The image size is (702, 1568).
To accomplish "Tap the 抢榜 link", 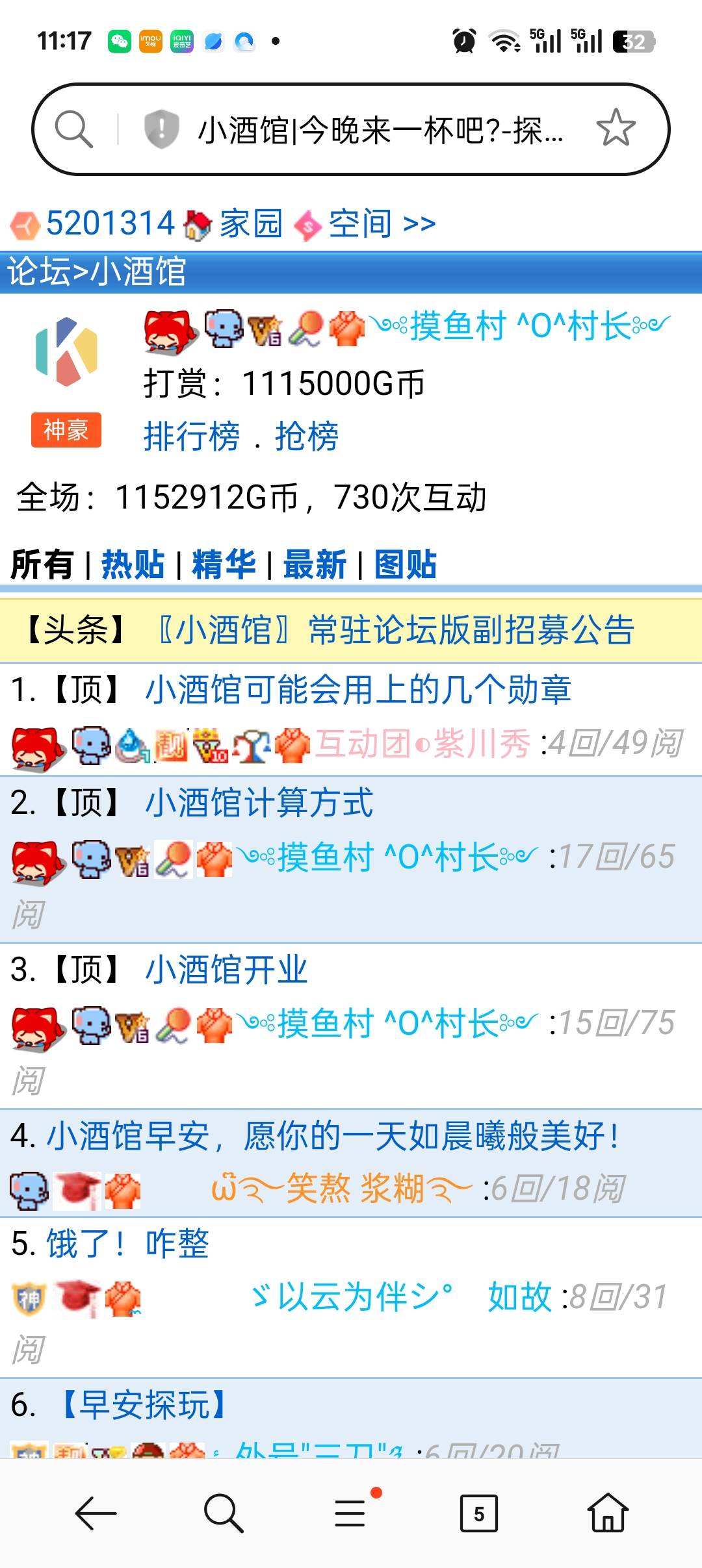I will (307, 436).
